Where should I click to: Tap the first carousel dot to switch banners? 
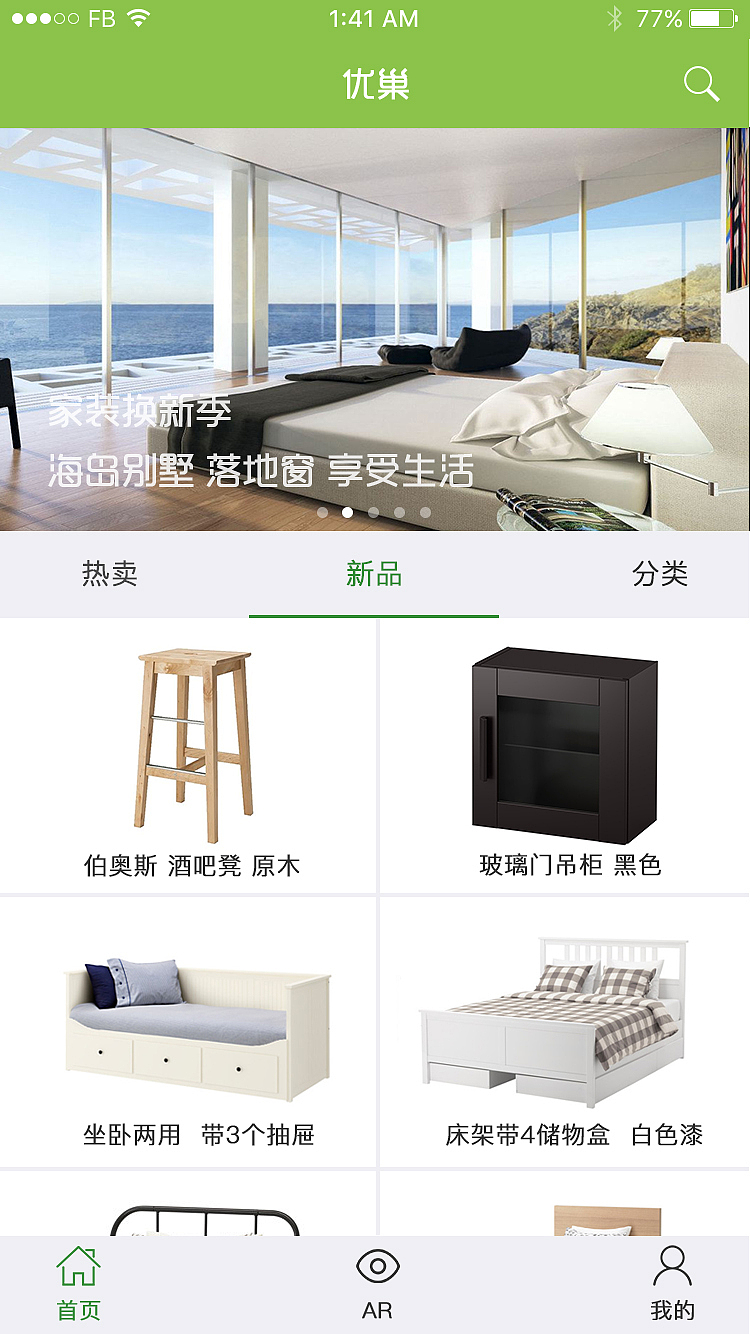322,511
